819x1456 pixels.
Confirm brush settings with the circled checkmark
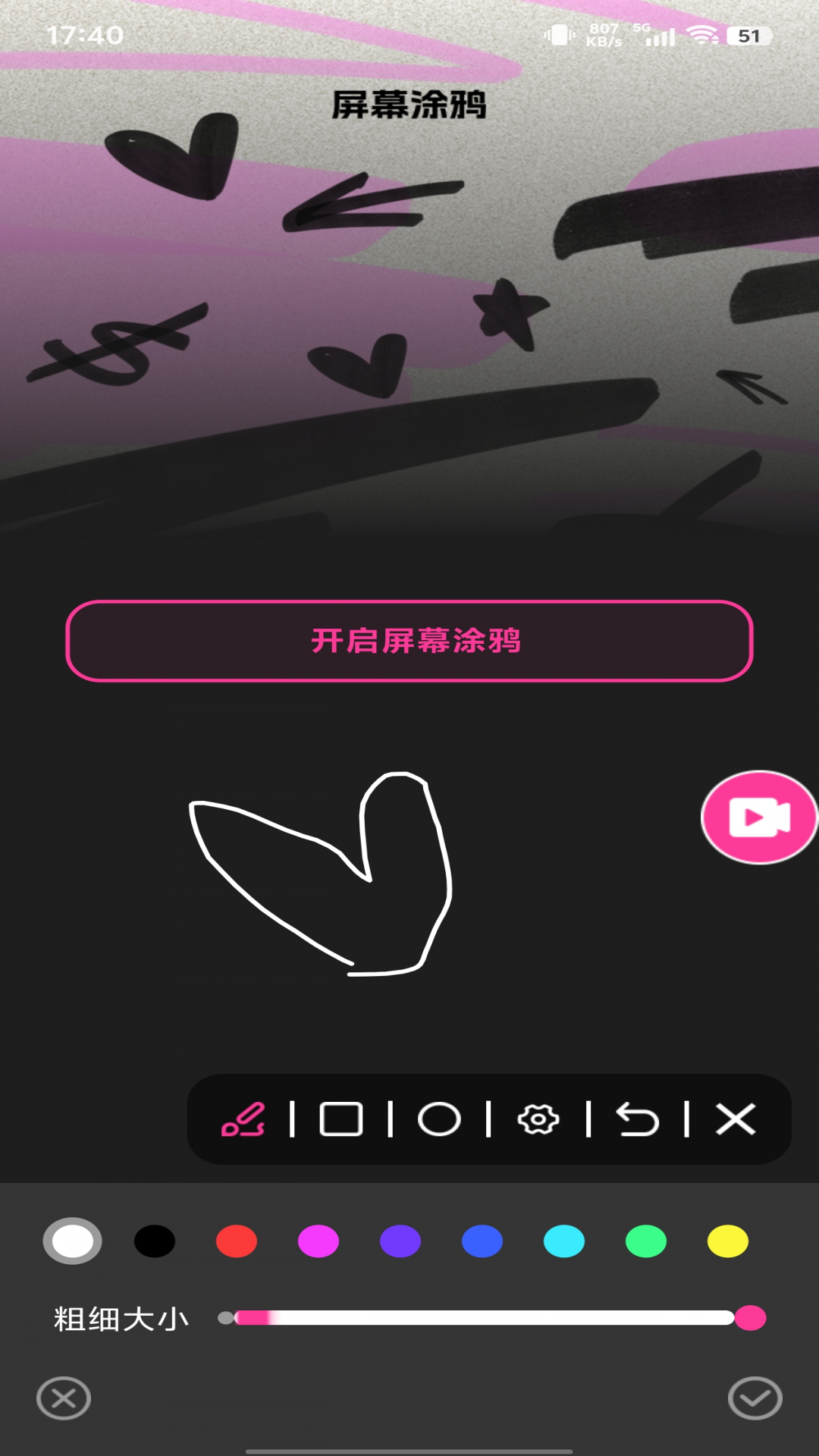pyautogui.click(x=755, y=1398)
